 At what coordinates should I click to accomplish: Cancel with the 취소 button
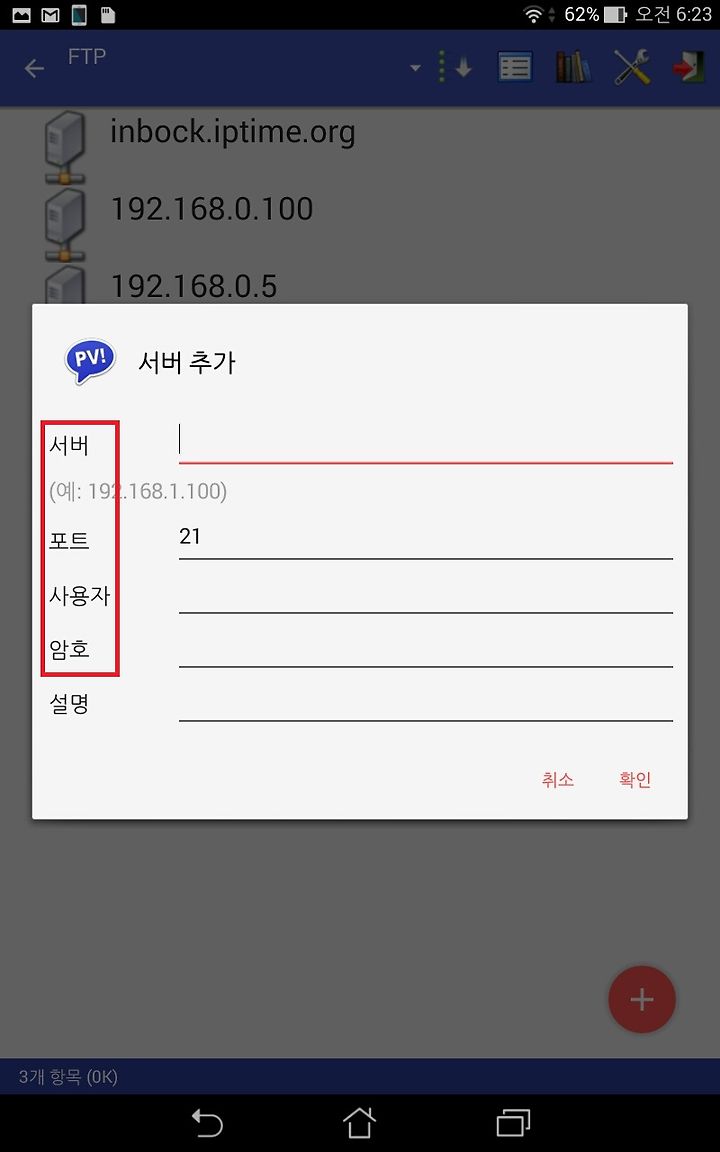[558, 780]
